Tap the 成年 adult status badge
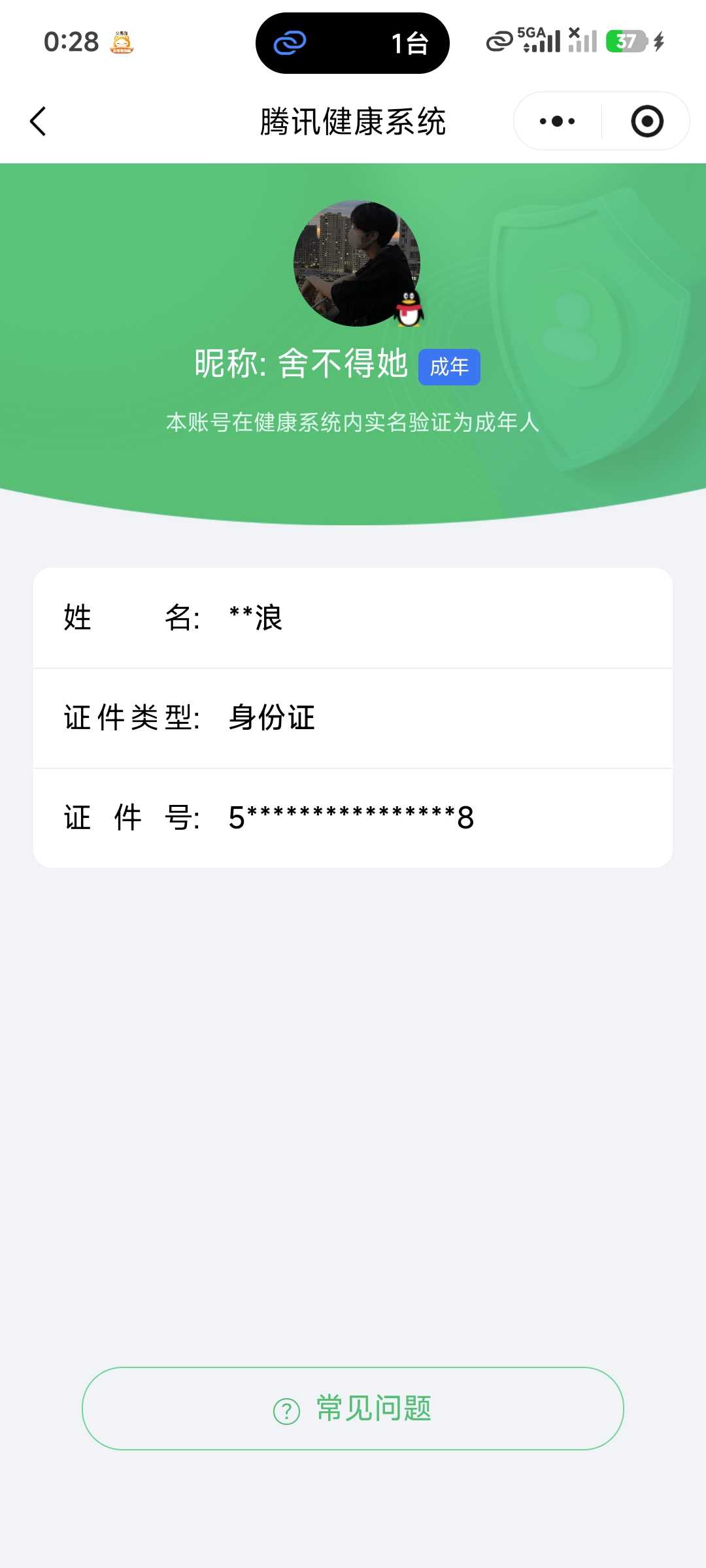Screen dimensions: 706x1568 449,368
